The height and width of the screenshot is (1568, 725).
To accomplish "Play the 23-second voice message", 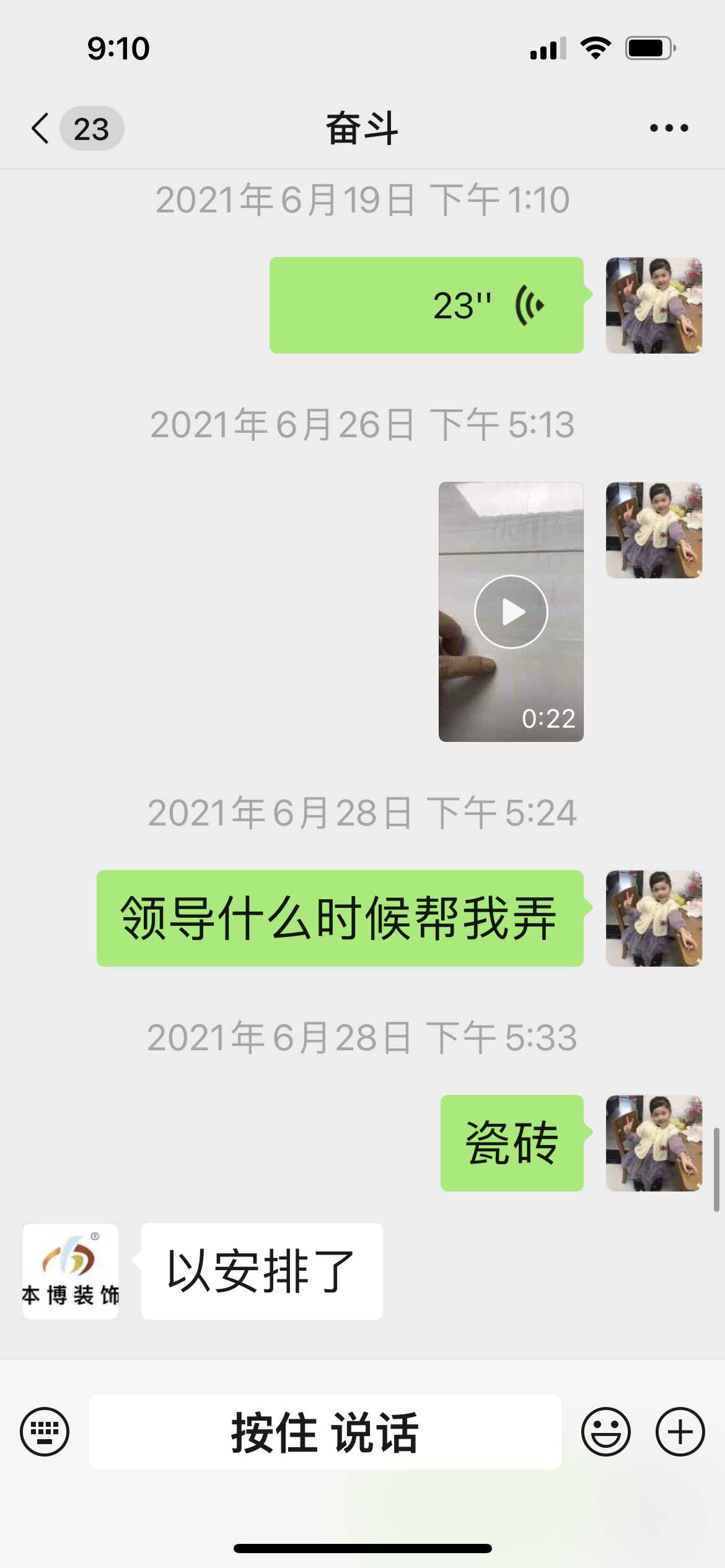I will click(x=426, y=305).
